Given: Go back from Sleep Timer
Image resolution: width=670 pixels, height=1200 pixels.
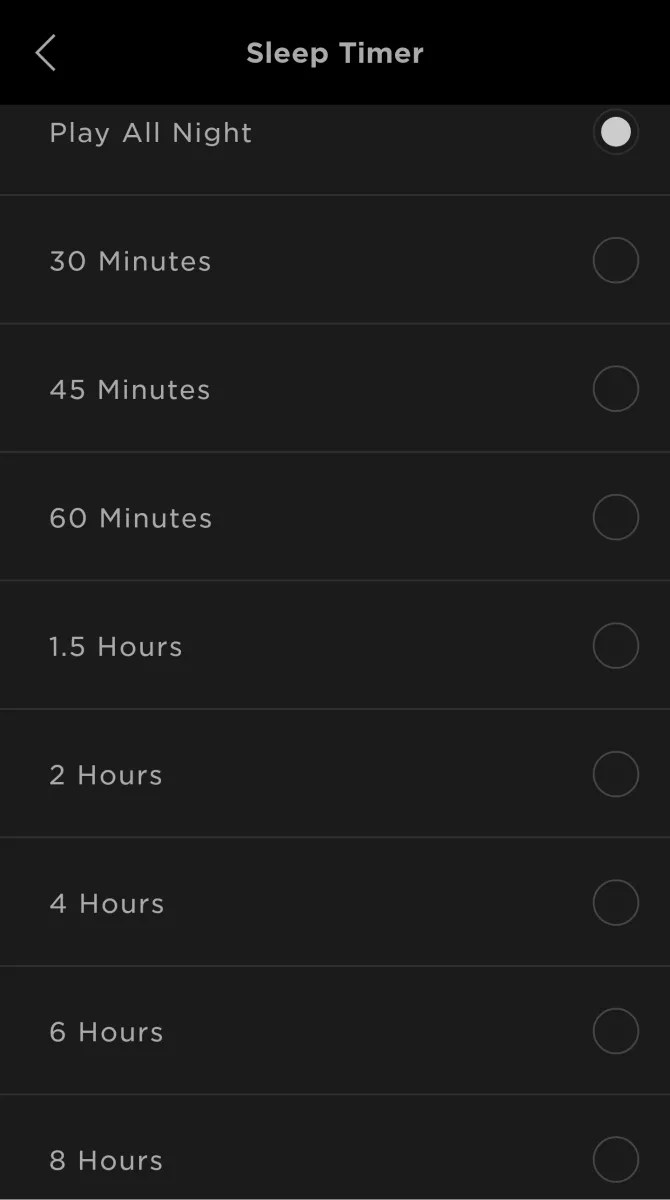Looking at the screenshot, I should pos(45,53).
